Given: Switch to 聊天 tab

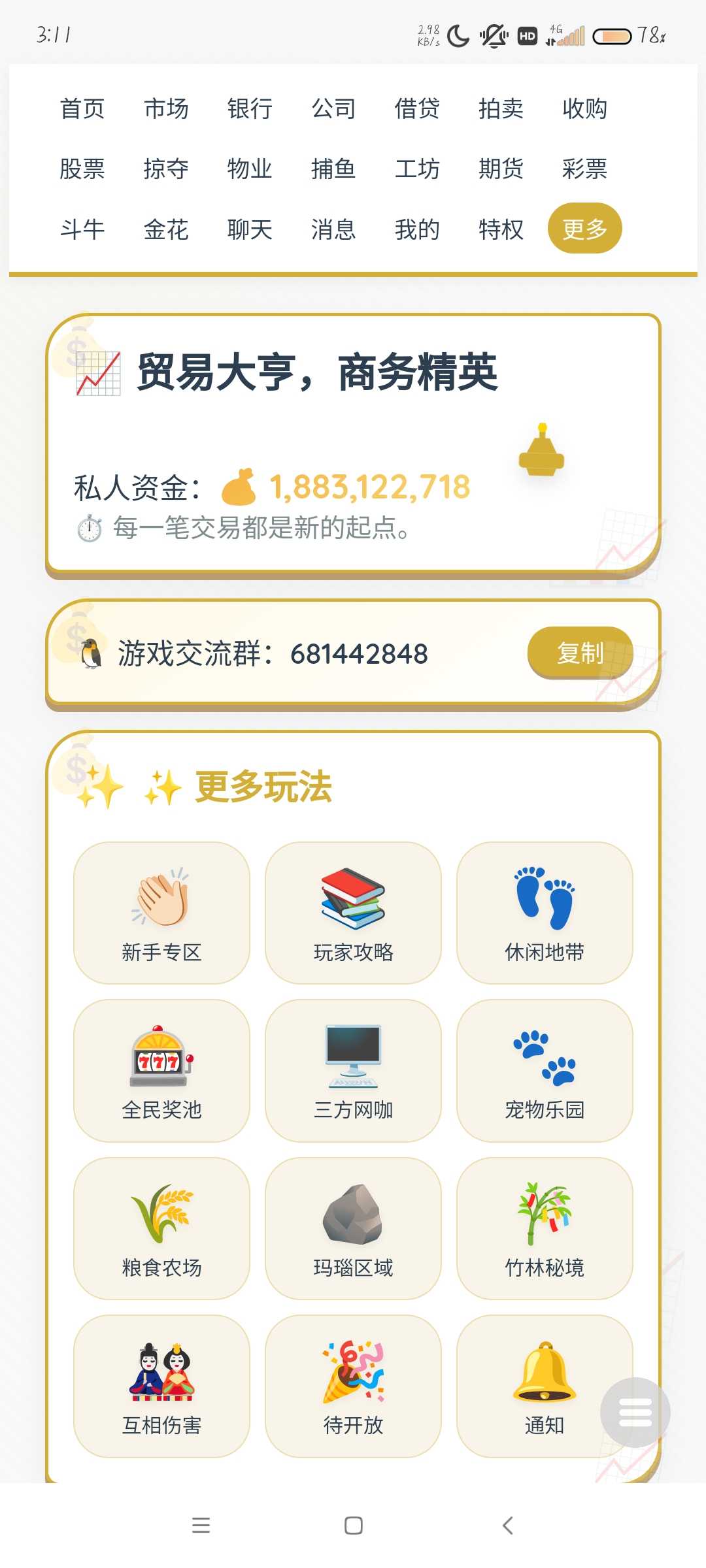Looking at the screenshot, I should click(x=250, y=229).
